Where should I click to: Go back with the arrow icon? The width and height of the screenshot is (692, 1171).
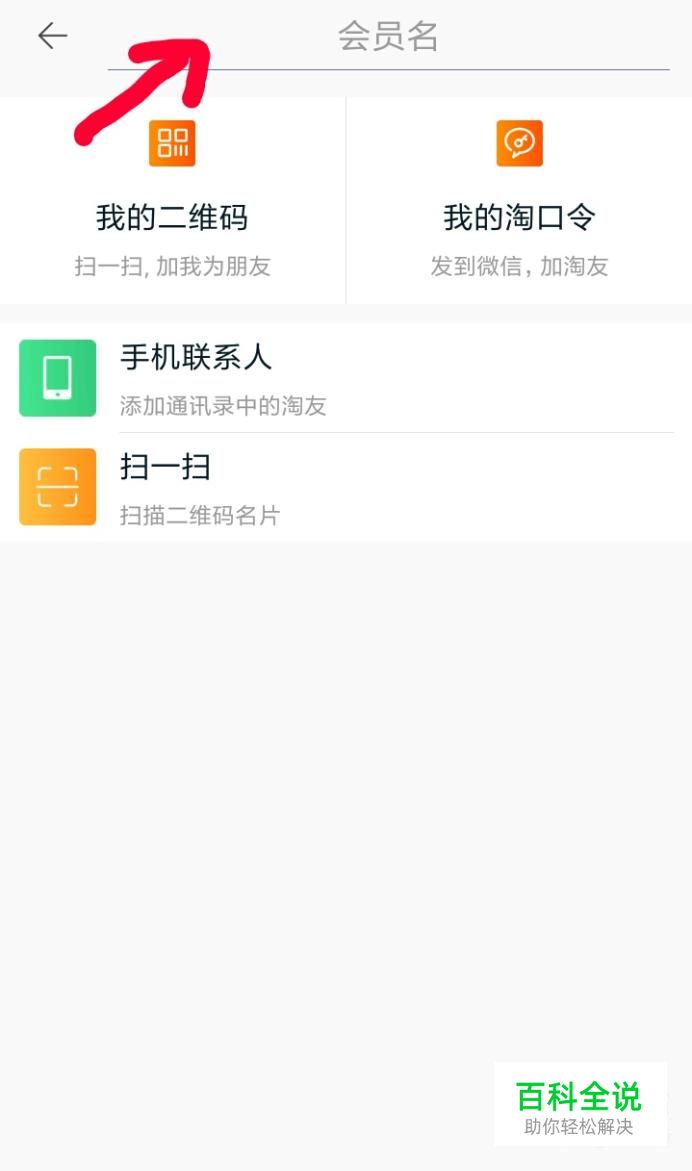coord(52,35)
